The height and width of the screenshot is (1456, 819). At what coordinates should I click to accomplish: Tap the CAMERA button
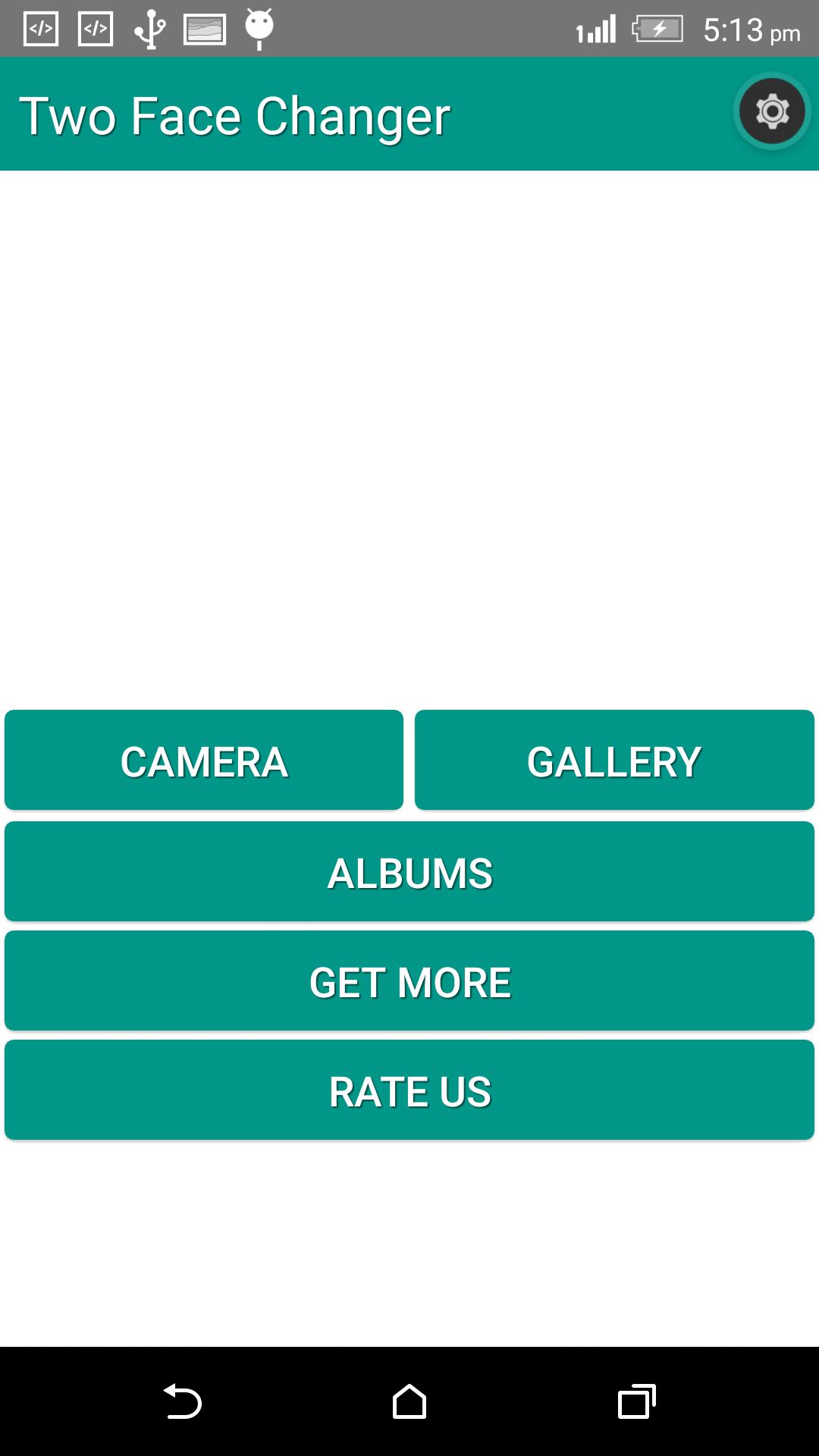204,760
